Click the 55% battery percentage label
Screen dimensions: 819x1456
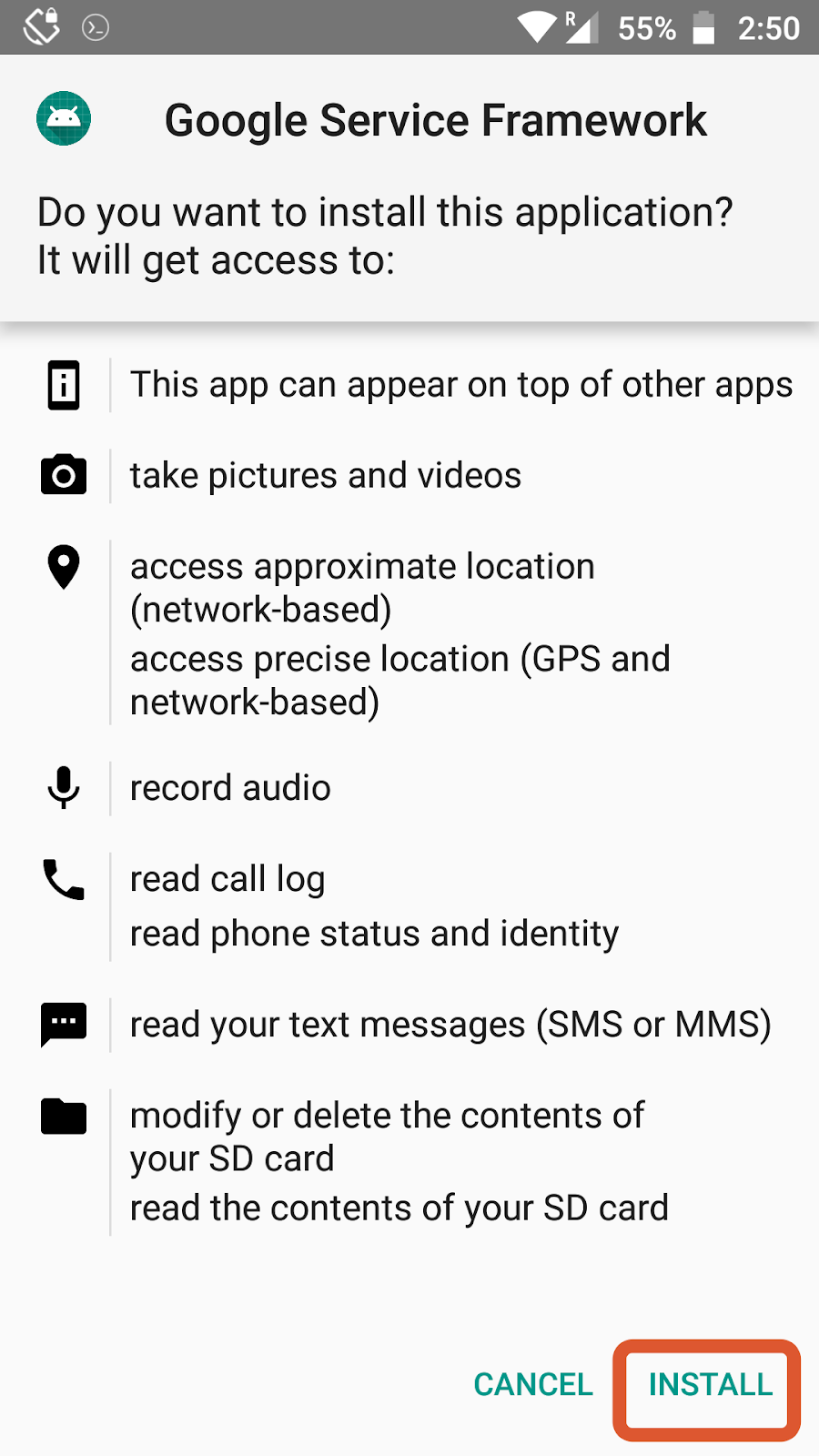[x=646, y=26]
